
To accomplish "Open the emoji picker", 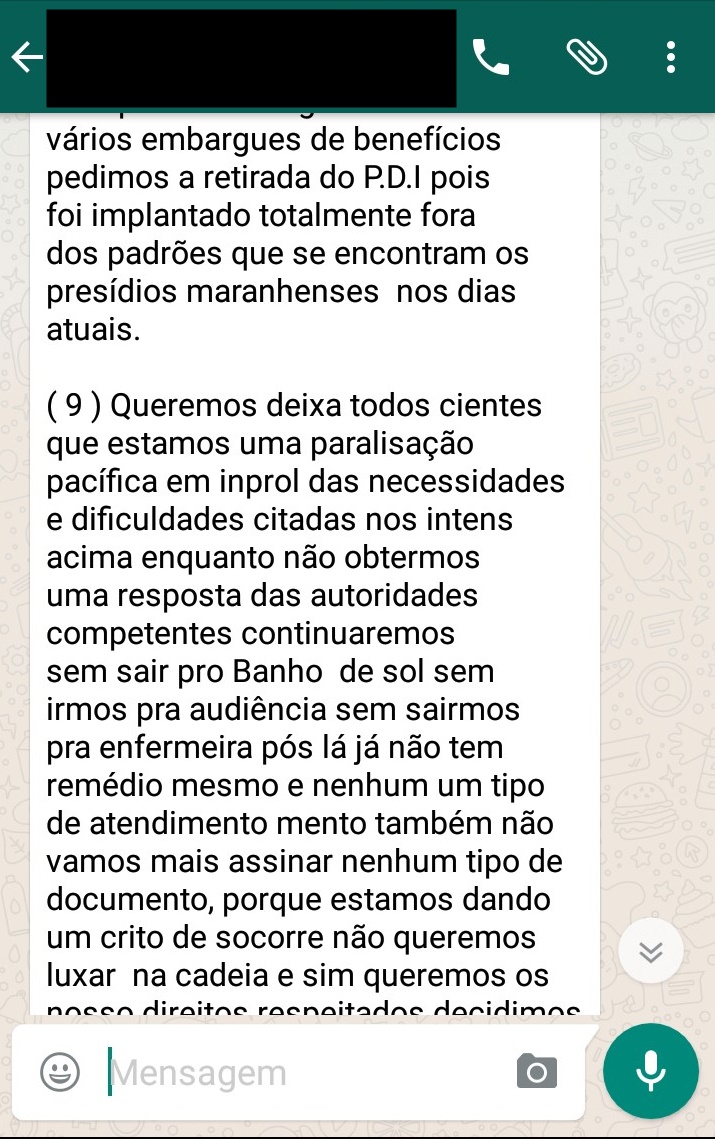I will click(x=60, y=1073).
